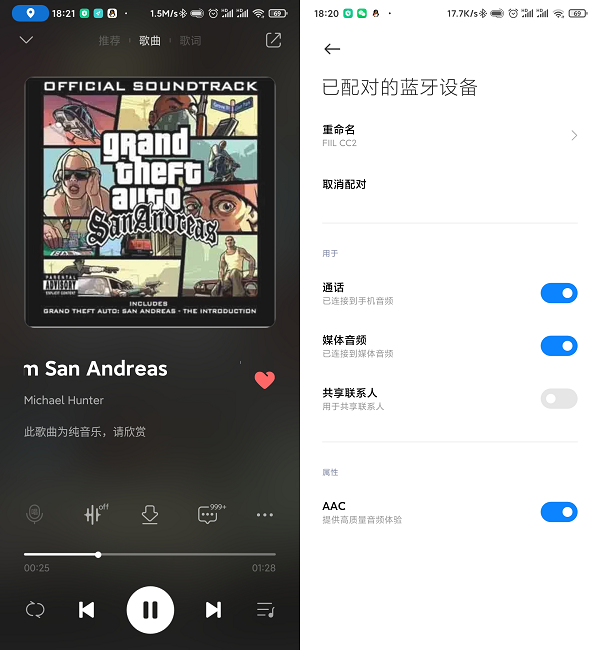The height and width of the screenshot is (650, 600).
Task: Pause the playing song
Action: [x=150, y=609]
